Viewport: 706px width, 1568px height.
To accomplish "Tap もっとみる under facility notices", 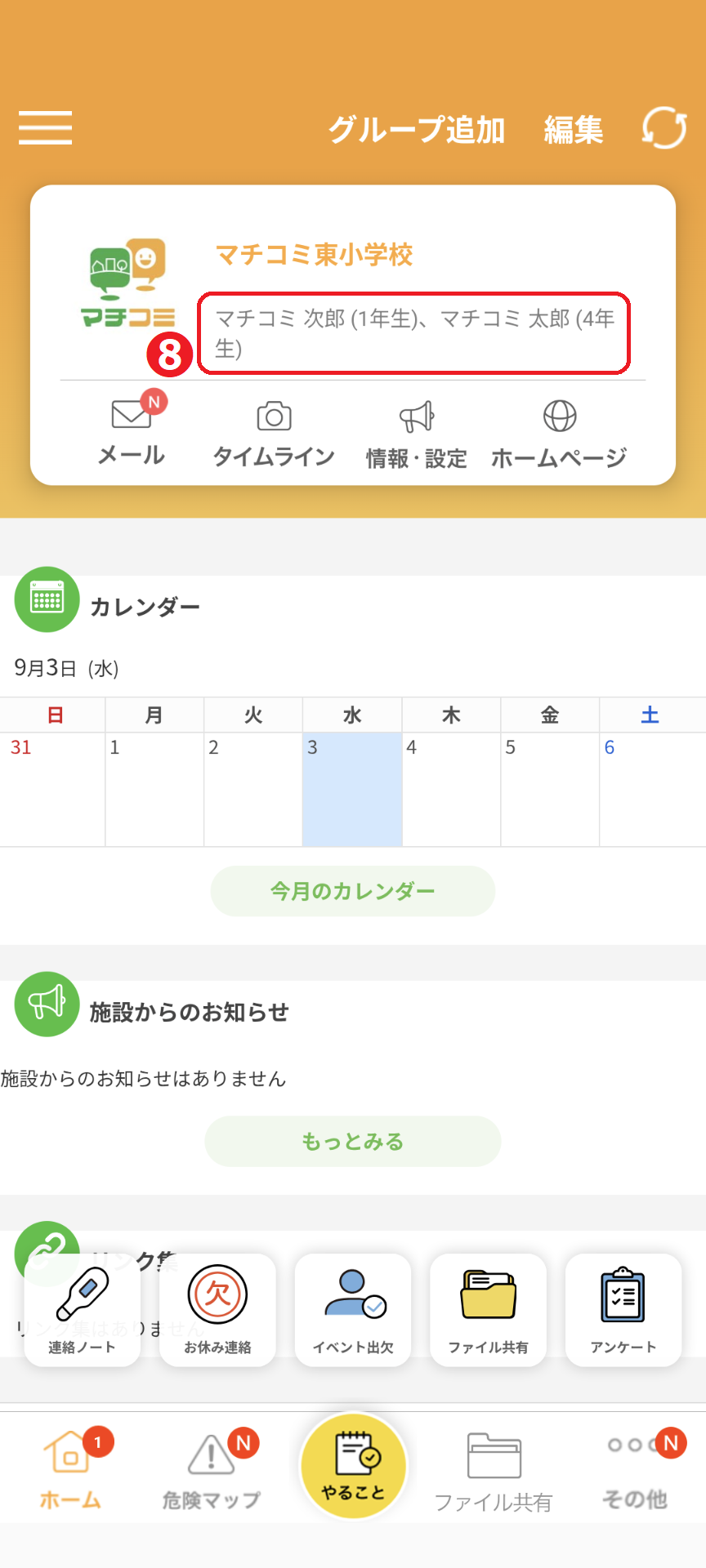I will (353, 1141).
